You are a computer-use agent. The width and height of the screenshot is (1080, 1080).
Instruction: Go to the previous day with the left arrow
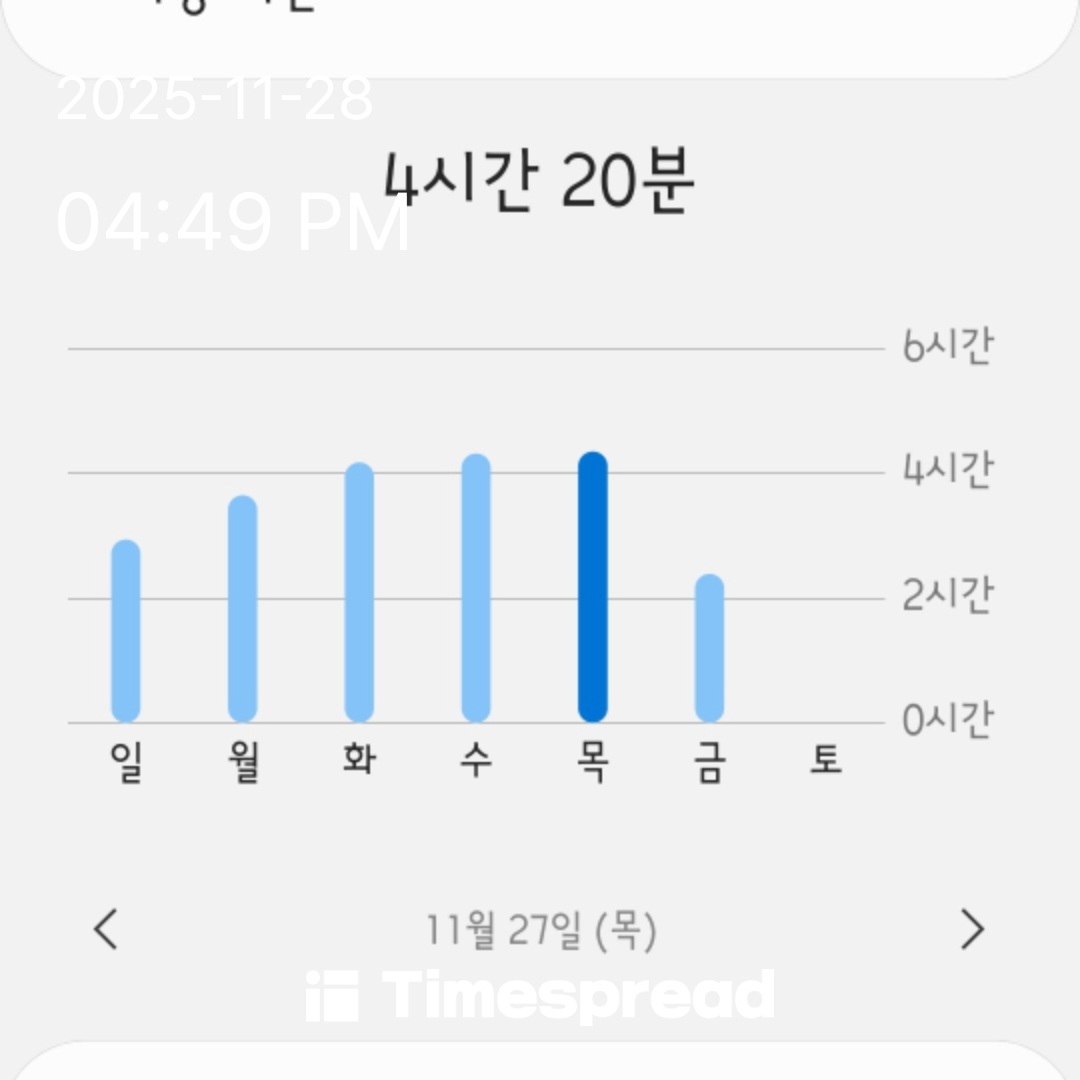[106, 929]
